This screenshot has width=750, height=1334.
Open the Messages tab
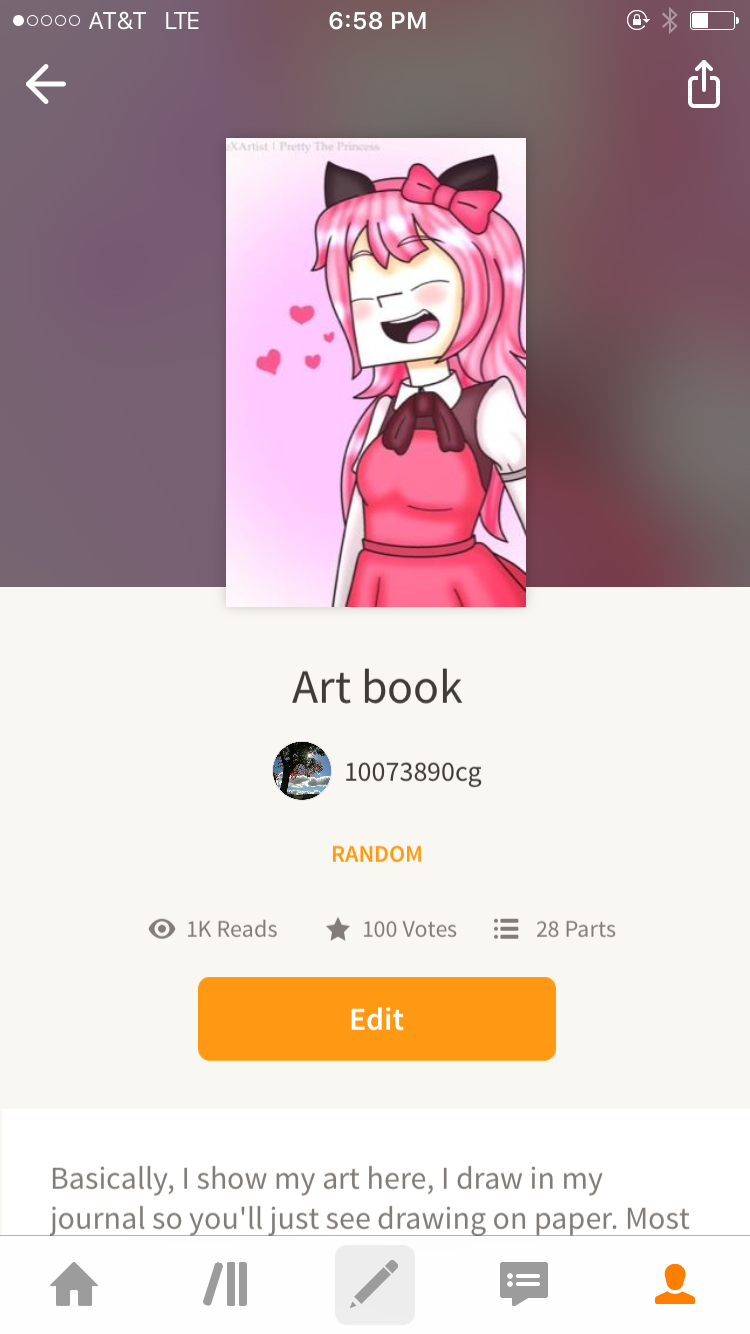tap(524, 1284)
